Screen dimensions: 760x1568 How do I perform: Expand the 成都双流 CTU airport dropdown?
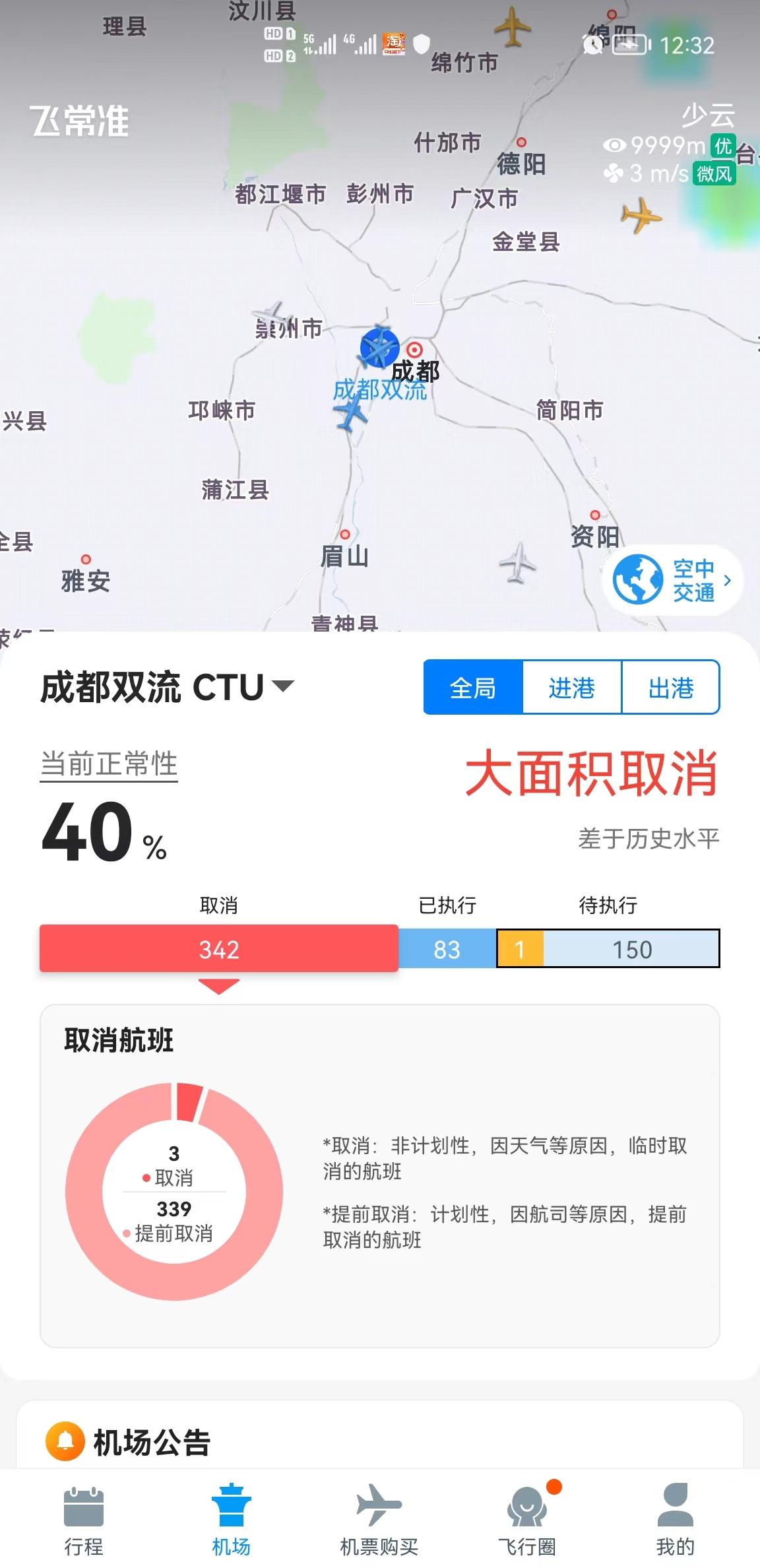pyautogui.click(x=168, y=687)
